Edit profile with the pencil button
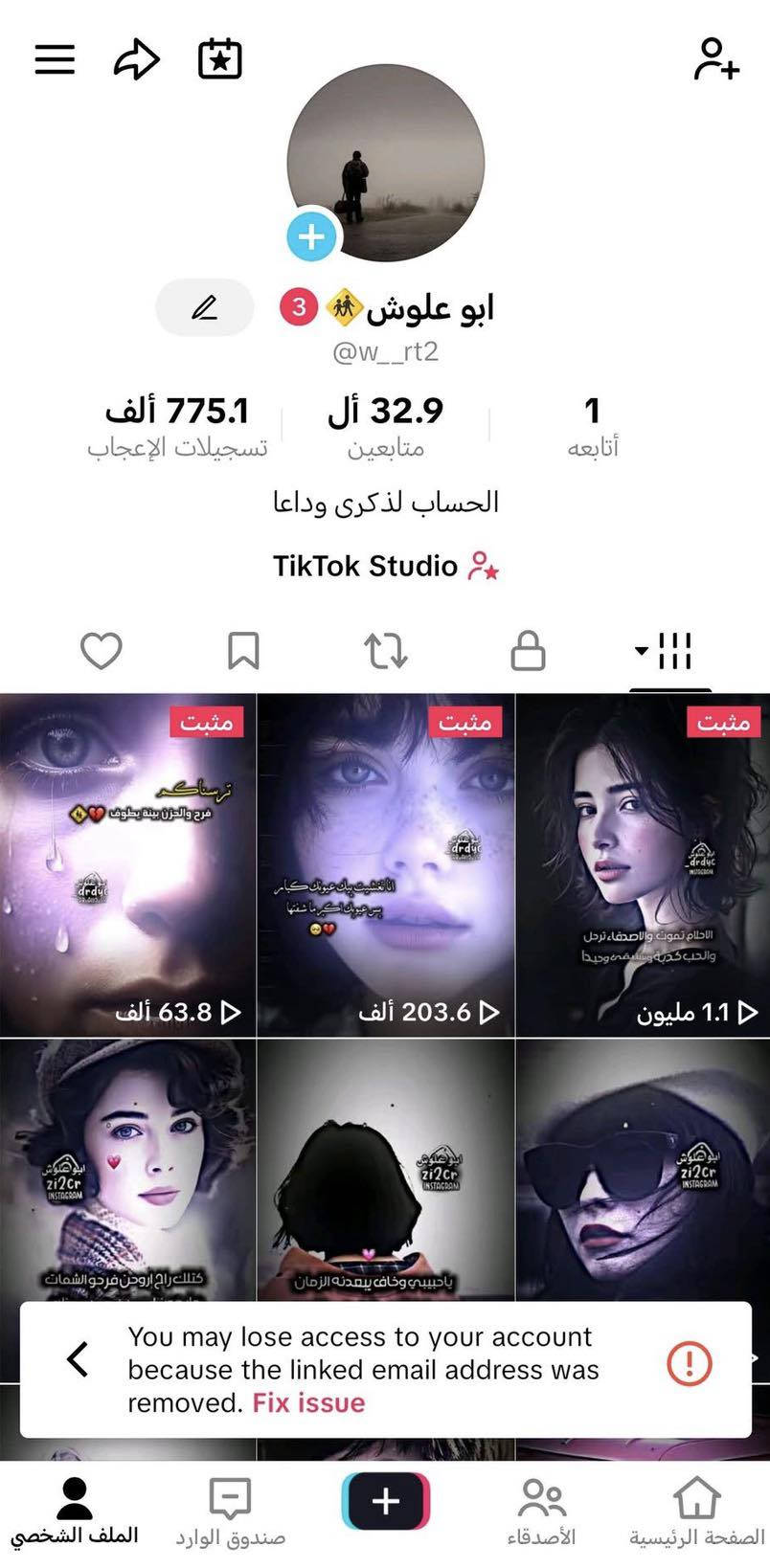 coord(205,307)
